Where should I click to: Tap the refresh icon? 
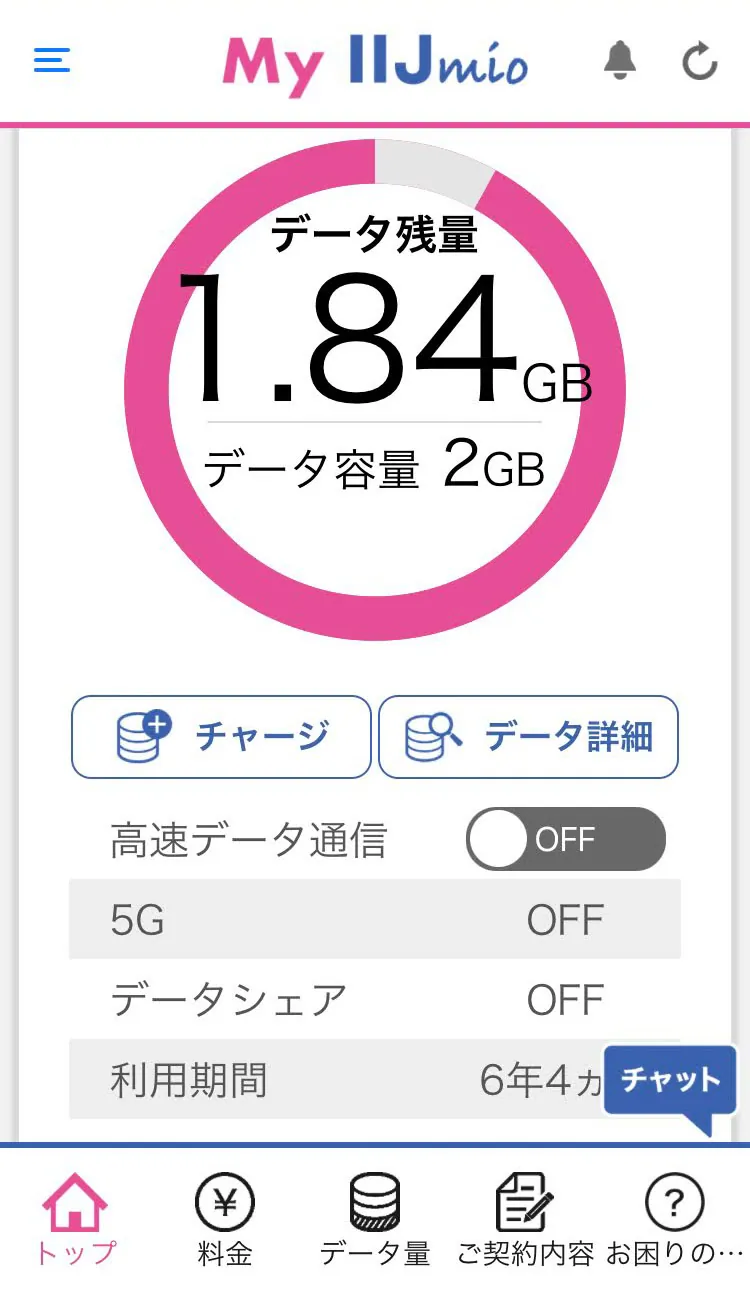point(700,60)
